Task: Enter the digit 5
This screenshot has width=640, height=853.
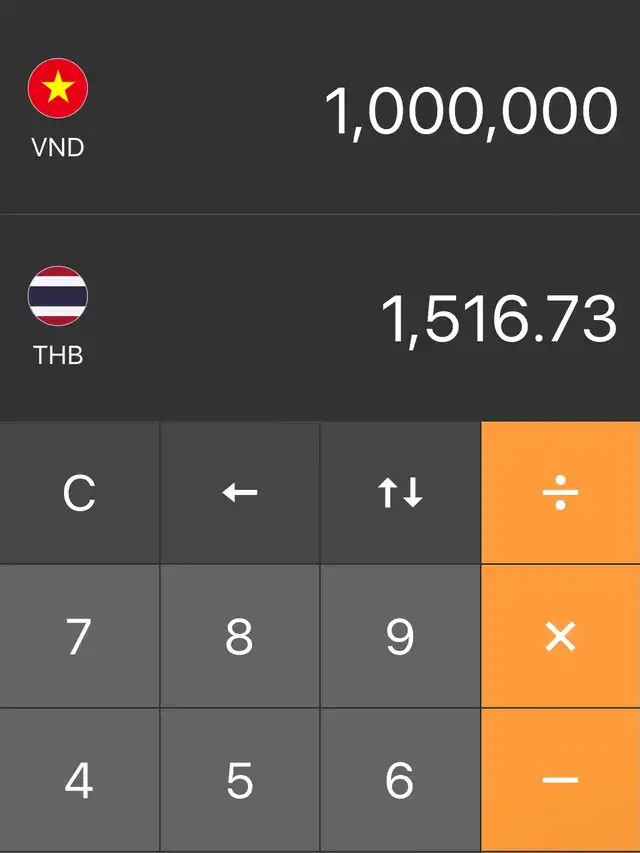Action: [240, 780]
